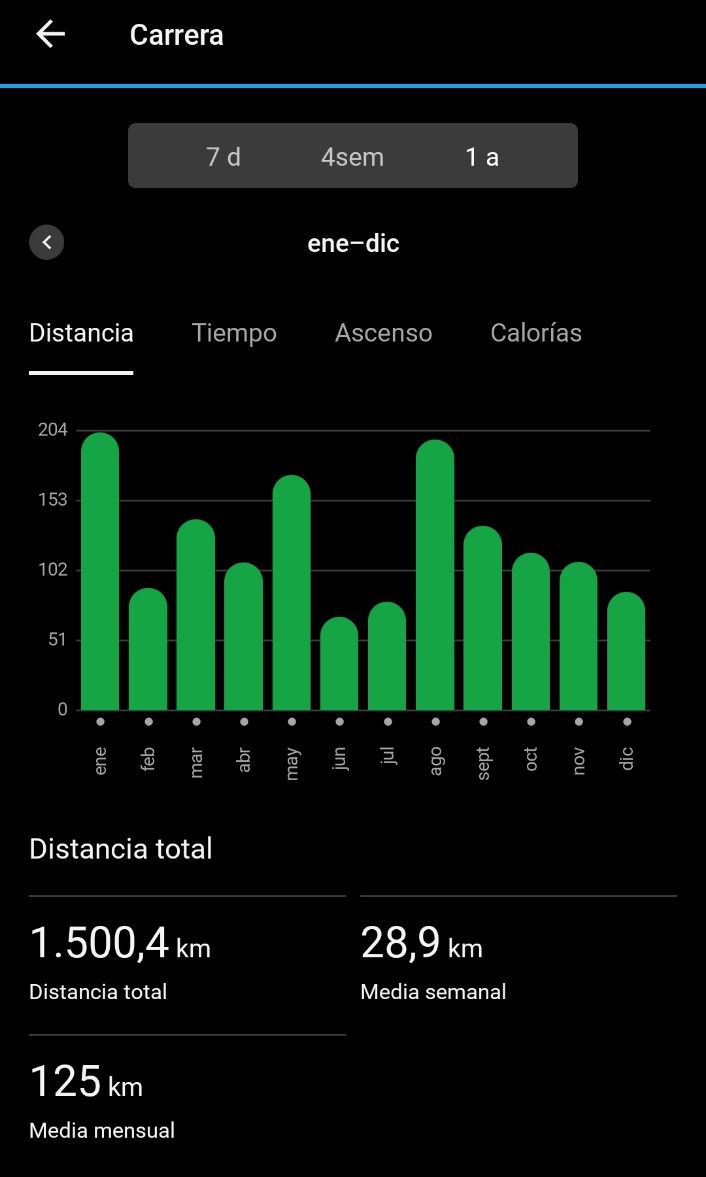Viewport: 706px width, 1177px height.
Task: Show the previous year period
Action: click(x=47, y=242)
